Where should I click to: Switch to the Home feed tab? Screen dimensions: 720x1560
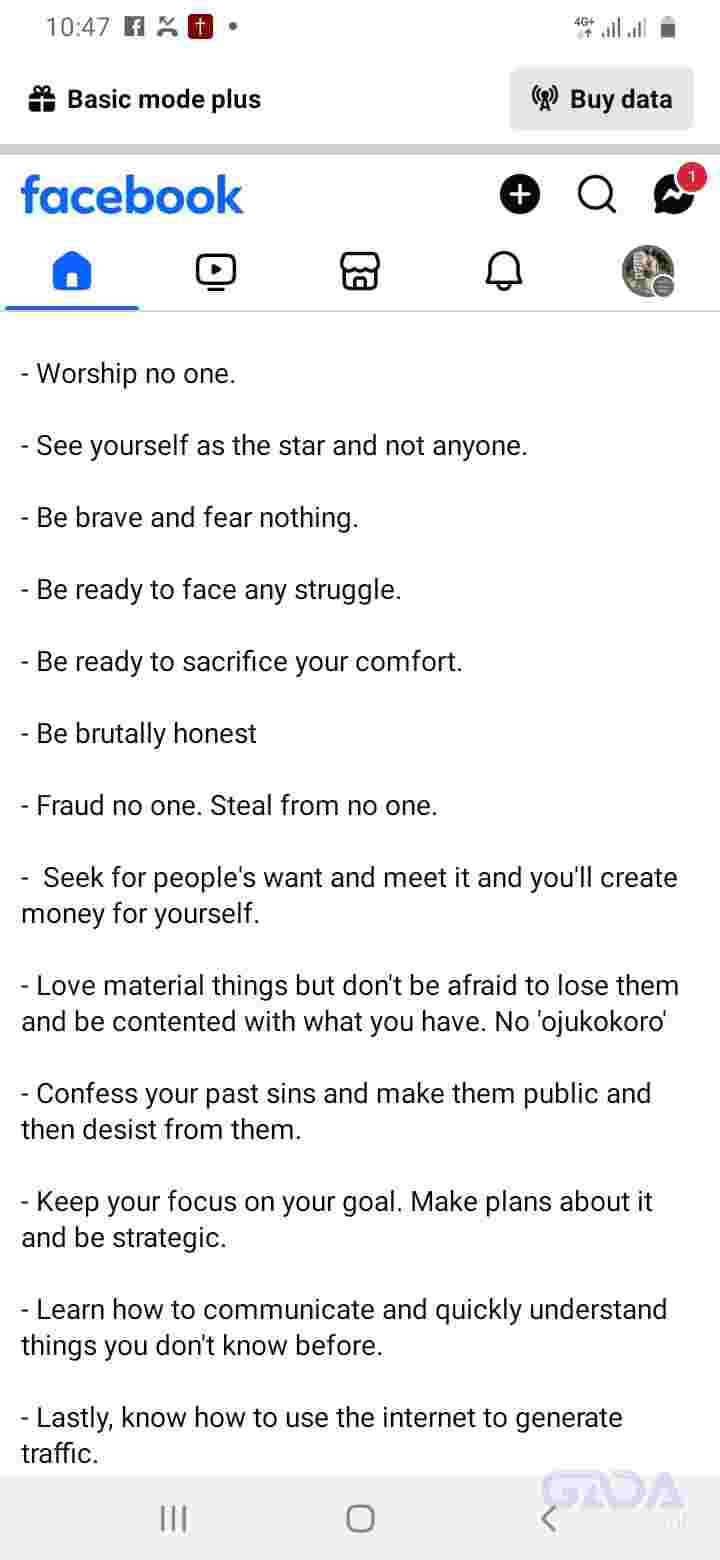pyautogui.click(x=72, y=272)
